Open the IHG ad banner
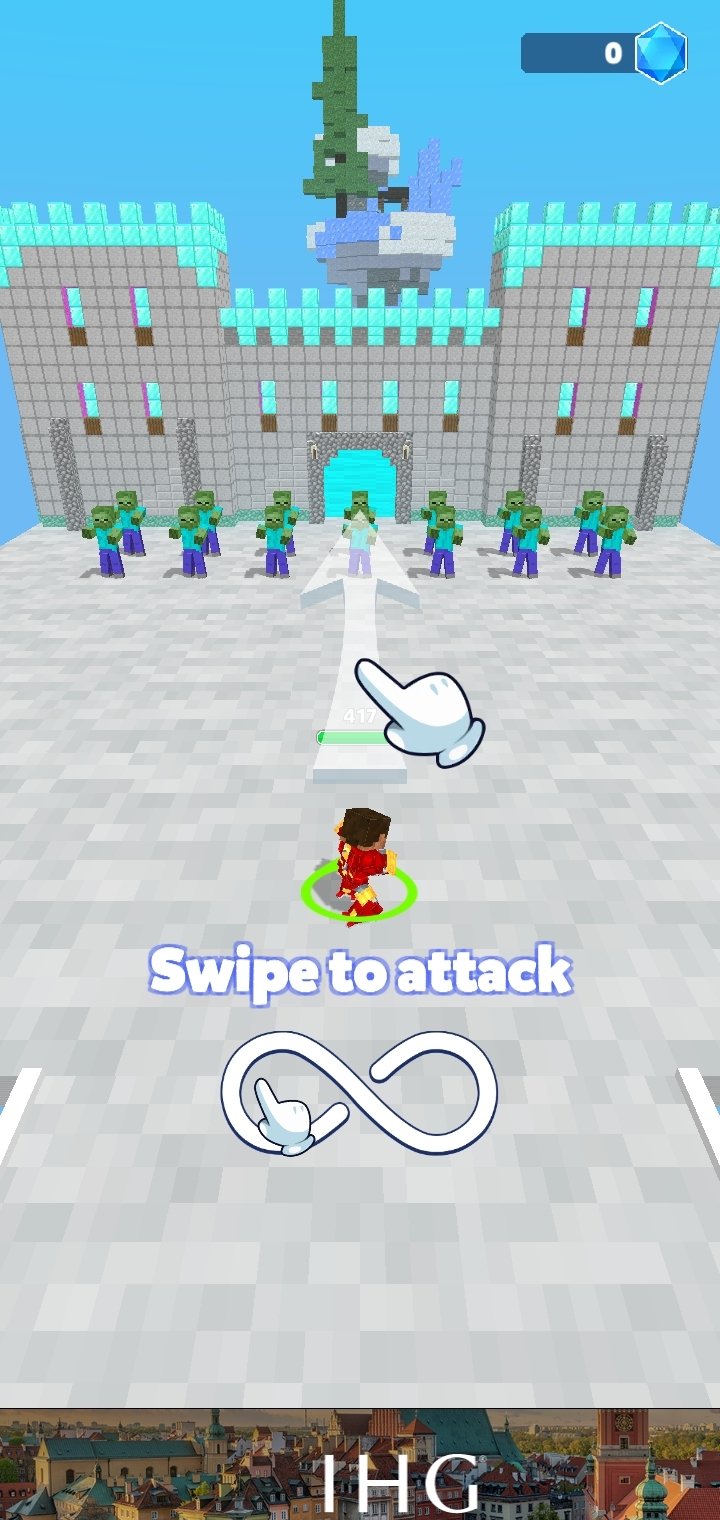 tap(360, 1464)
